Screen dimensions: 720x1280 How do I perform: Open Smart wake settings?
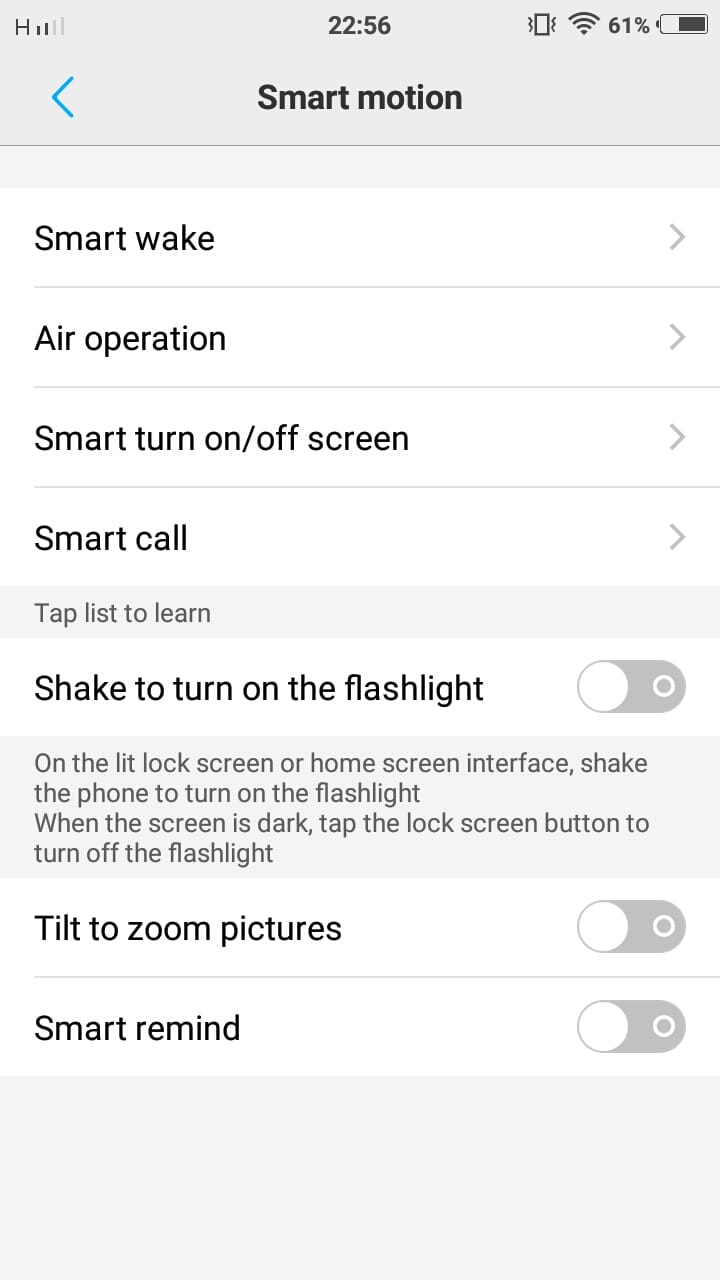pyautogui.click(x=360, y=237)
